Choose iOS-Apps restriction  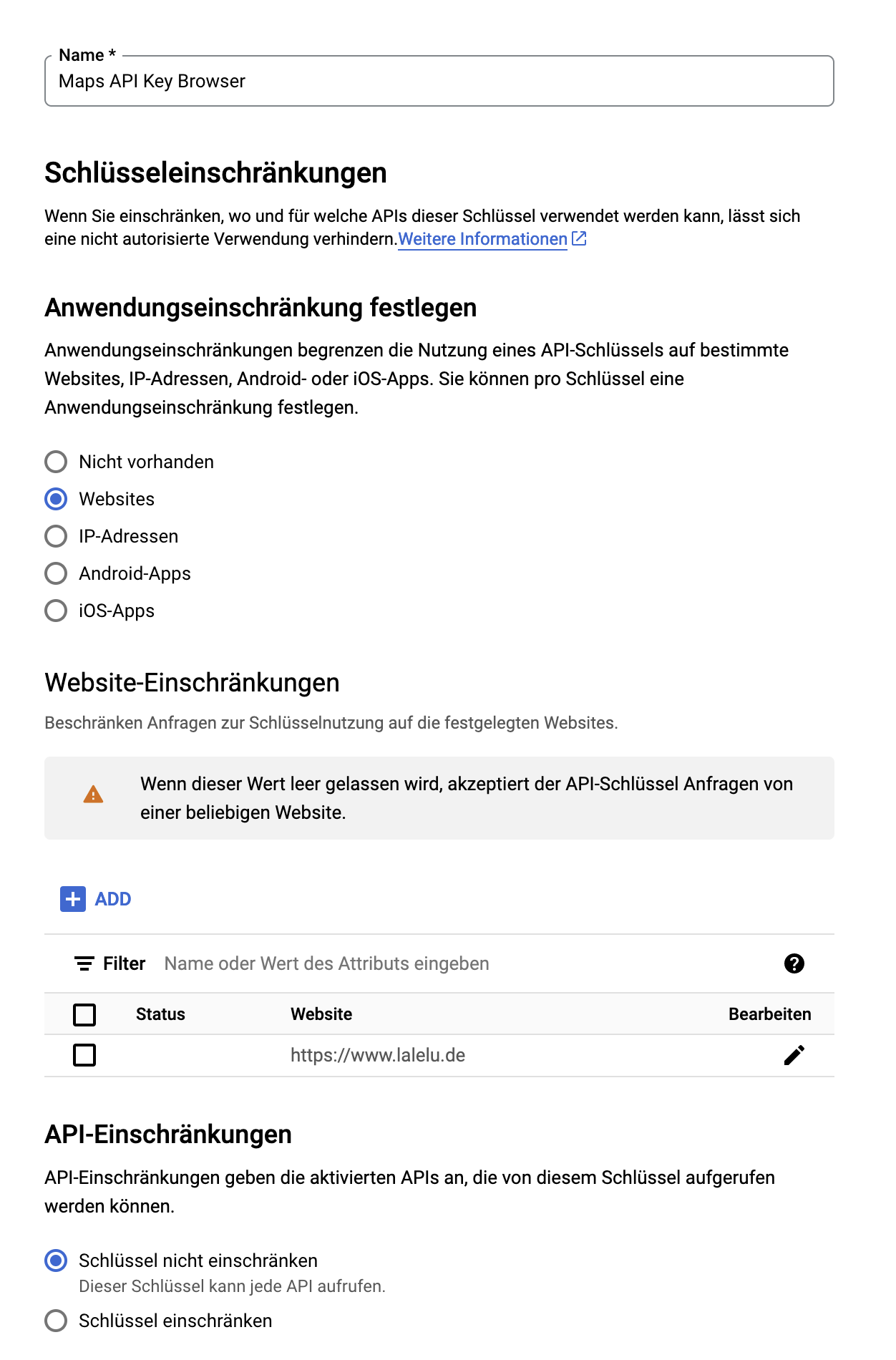[x=56, y=611]
